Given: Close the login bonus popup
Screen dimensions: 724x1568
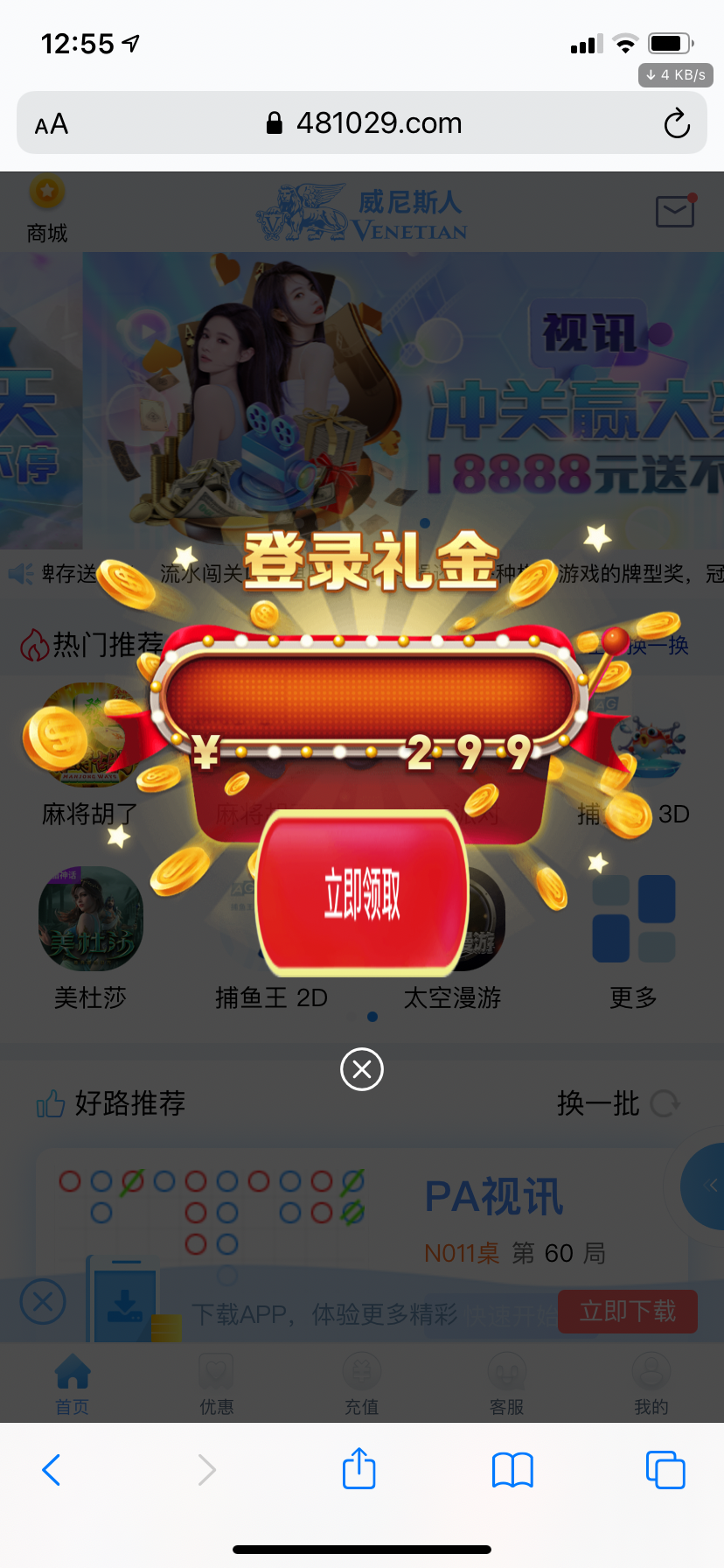Looking at the screenshot, I should pyautogui.click(x=362, y=1069).
